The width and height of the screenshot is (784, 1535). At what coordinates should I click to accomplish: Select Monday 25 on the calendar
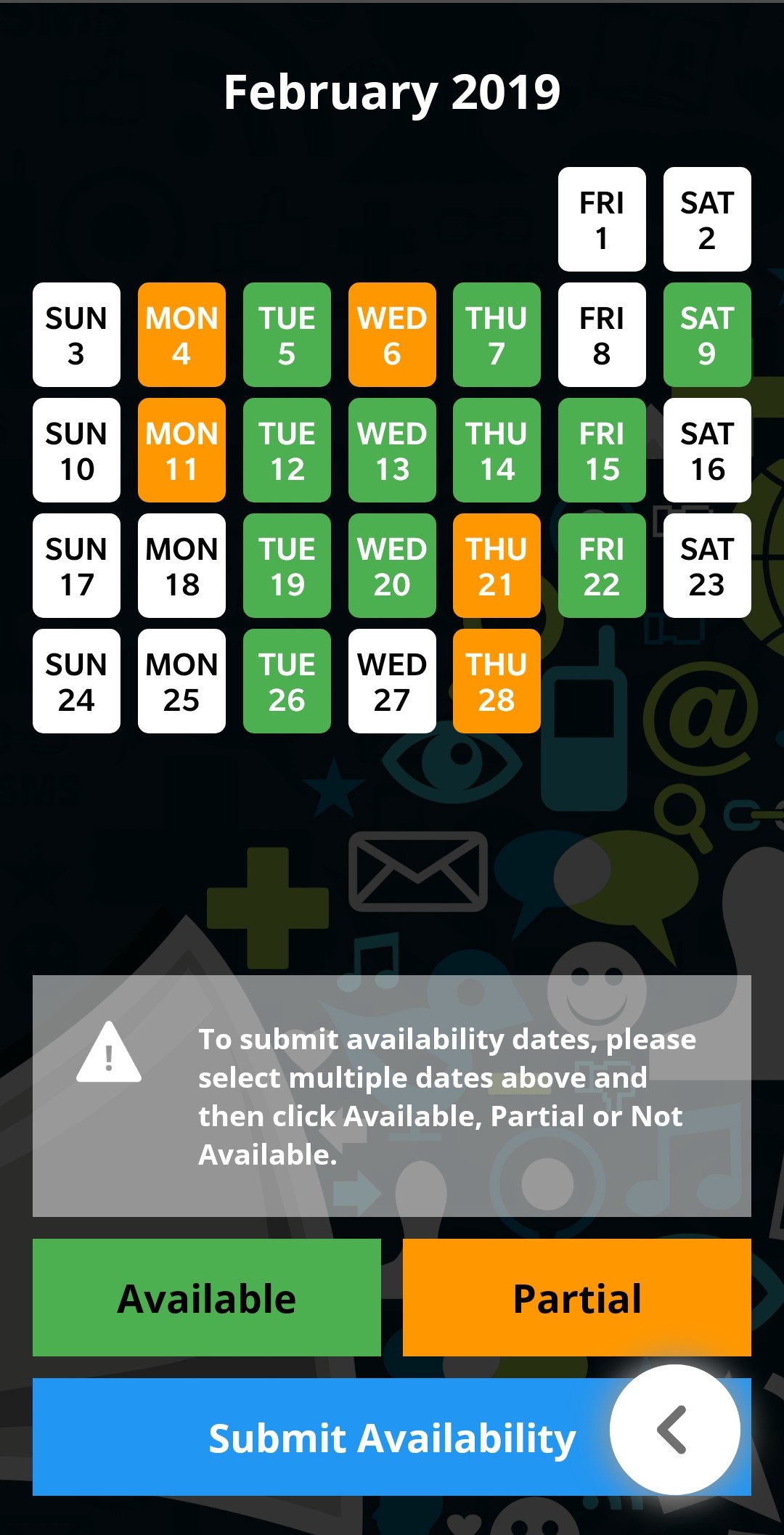click(181, 681)
